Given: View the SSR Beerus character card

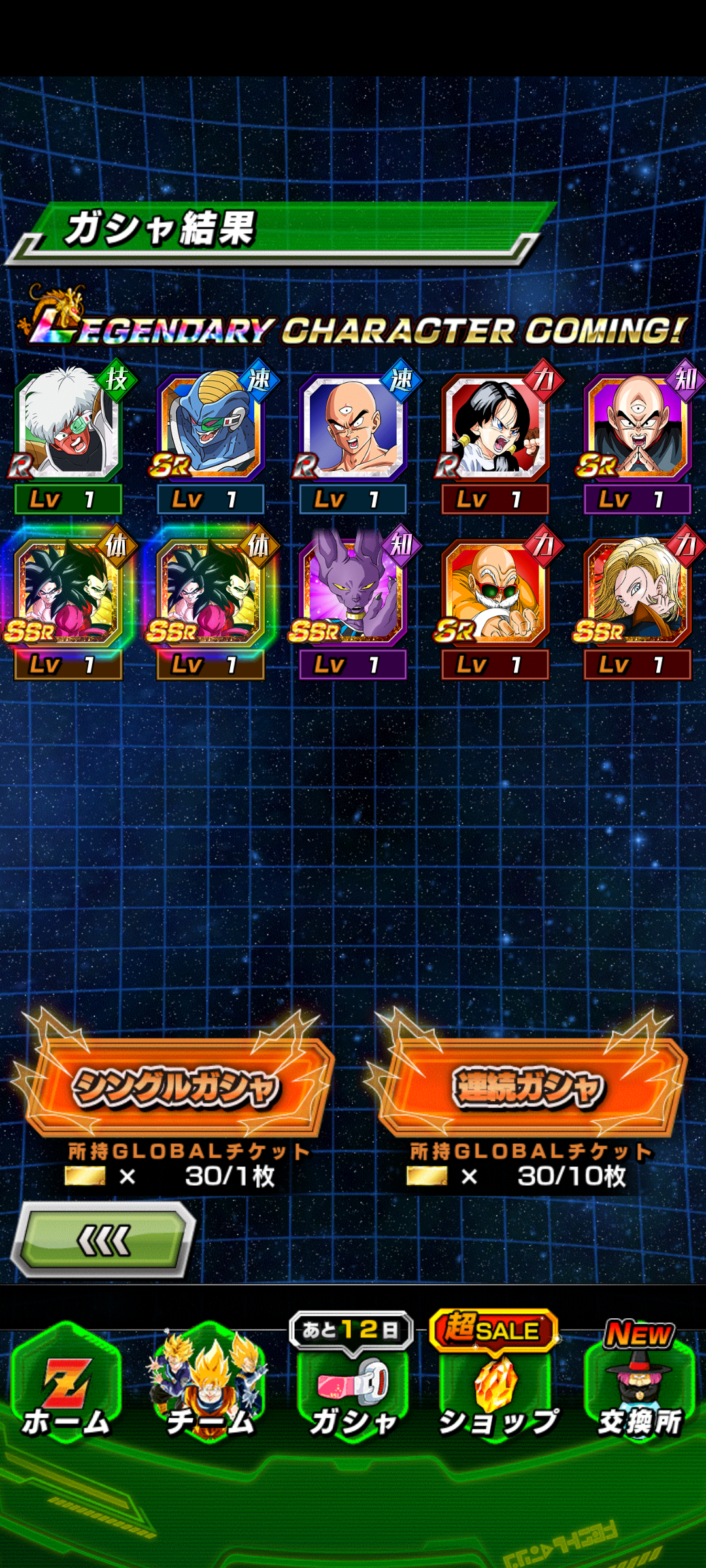Looking at the screenshot, I should point(353,601).
